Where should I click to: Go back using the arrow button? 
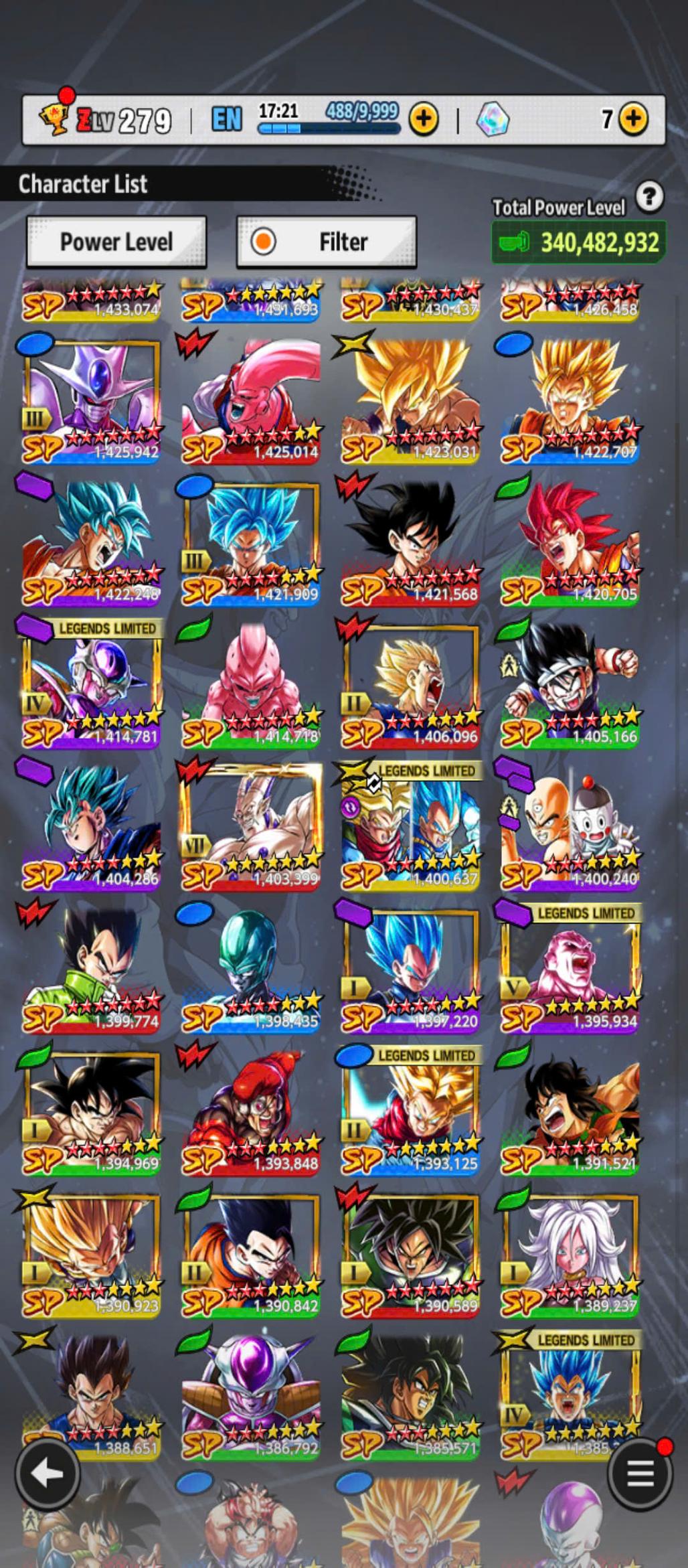coord(48,1474)
